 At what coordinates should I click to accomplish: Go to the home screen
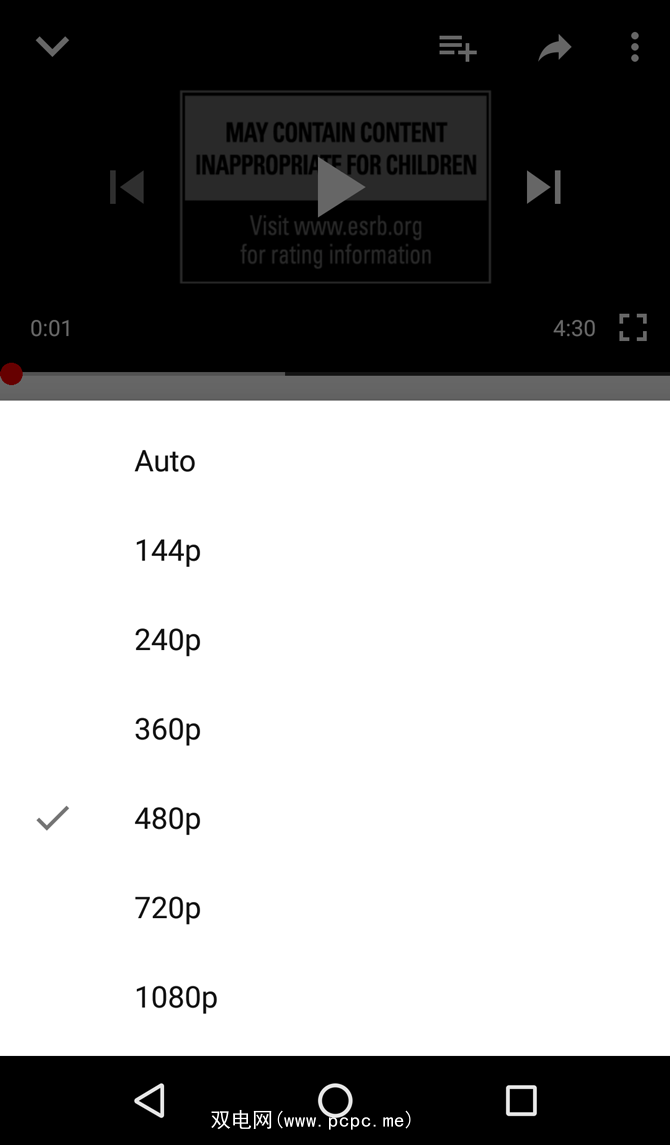pyautogui.click(x=335, y=1100)
